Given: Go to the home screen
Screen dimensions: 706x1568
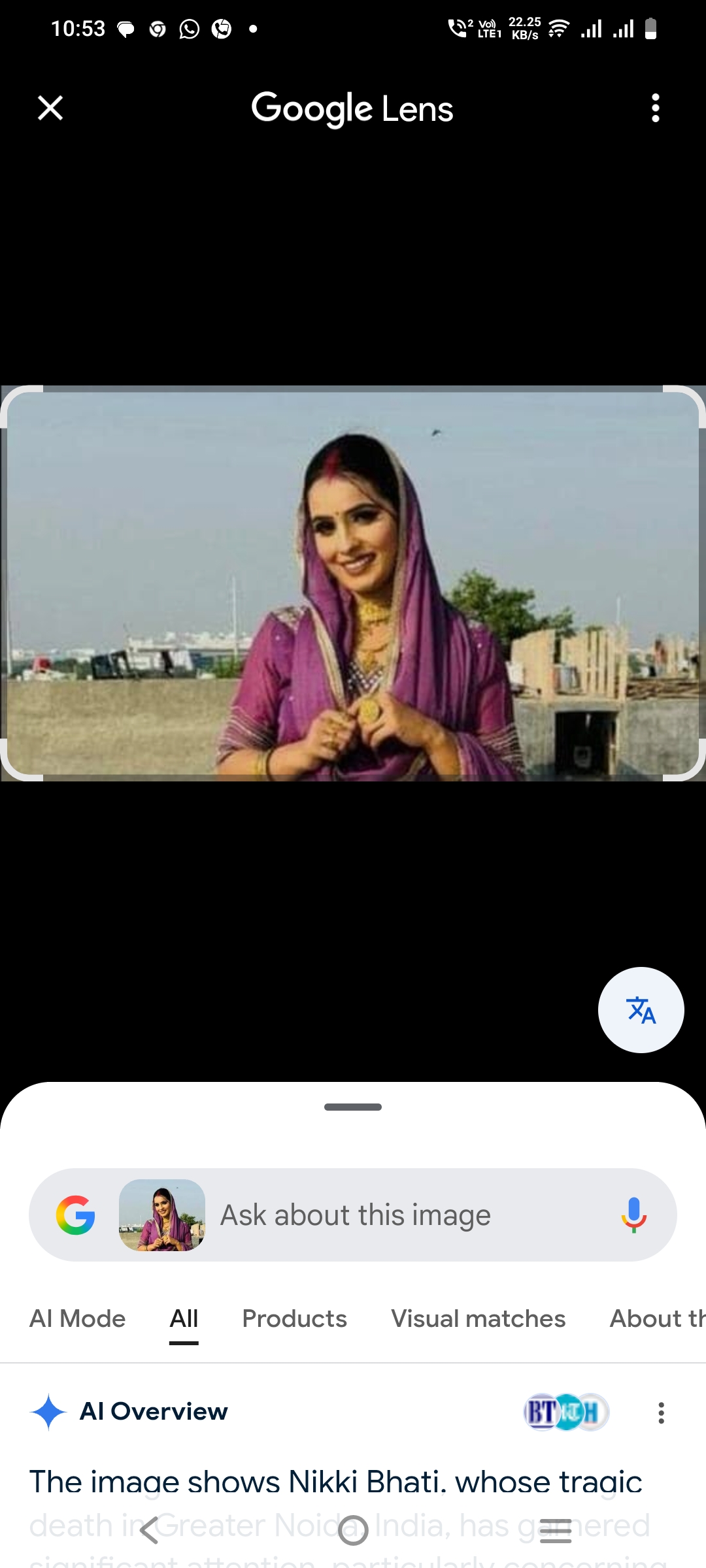Looking at the screenshot, I should (x=353, y=1530).
